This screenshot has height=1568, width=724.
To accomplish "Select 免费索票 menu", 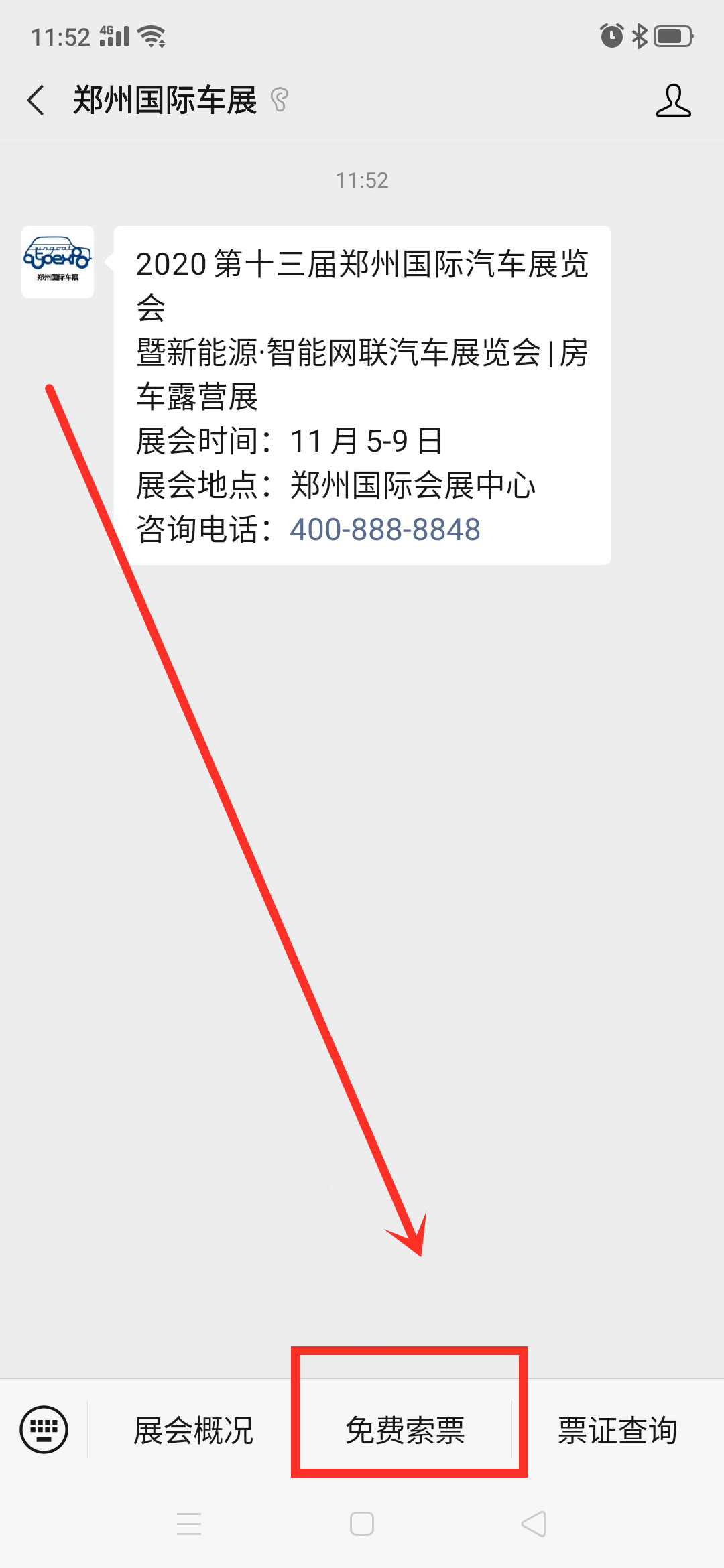I will tap(405, 1430).
